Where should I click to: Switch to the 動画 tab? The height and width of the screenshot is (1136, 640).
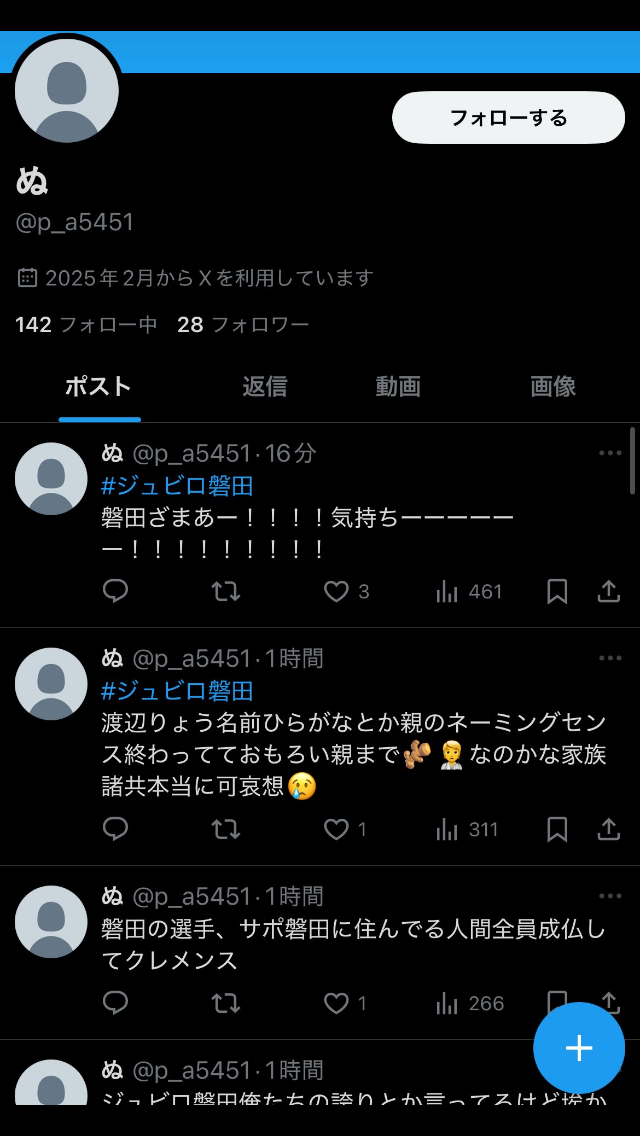(x=398, y=387)
